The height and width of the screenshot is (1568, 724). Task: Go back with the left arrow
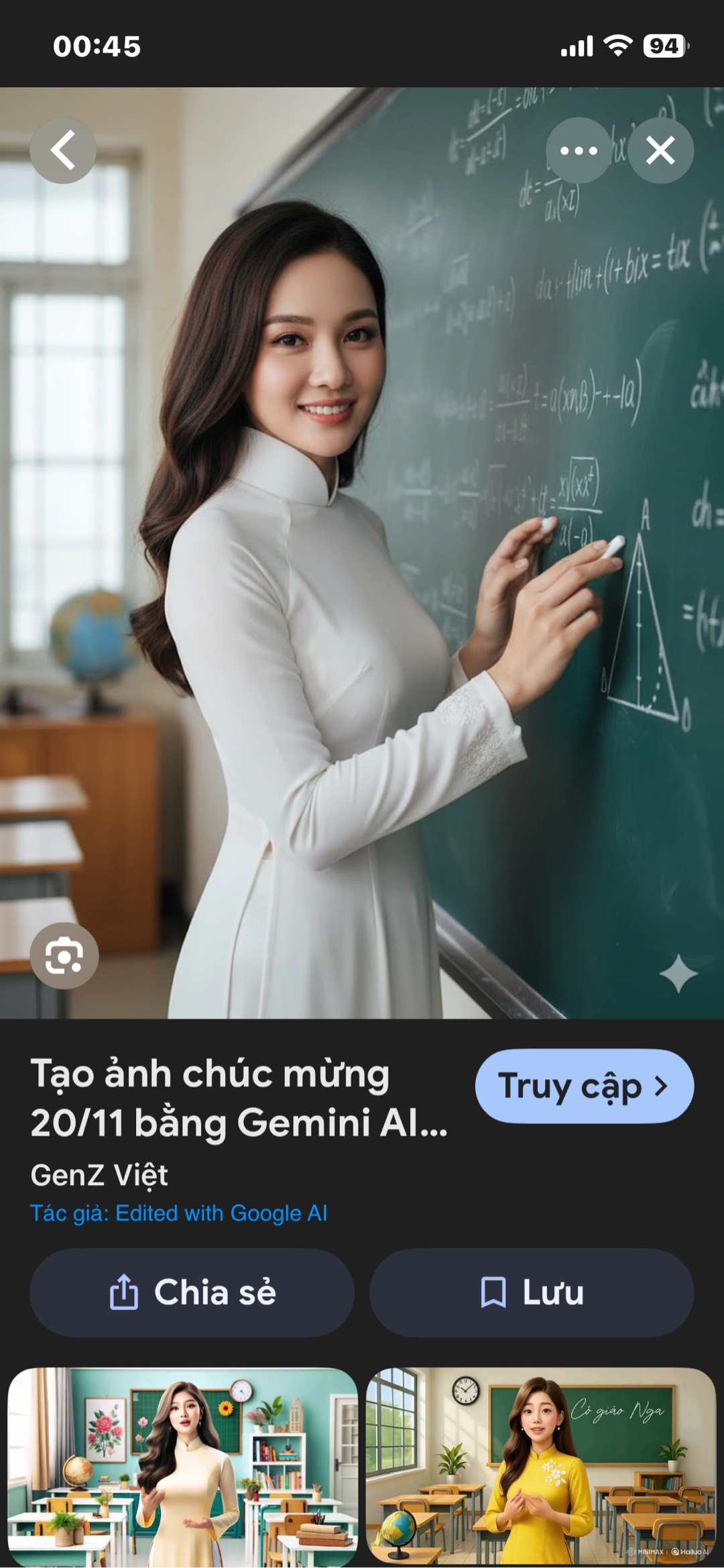pos(63,150)
